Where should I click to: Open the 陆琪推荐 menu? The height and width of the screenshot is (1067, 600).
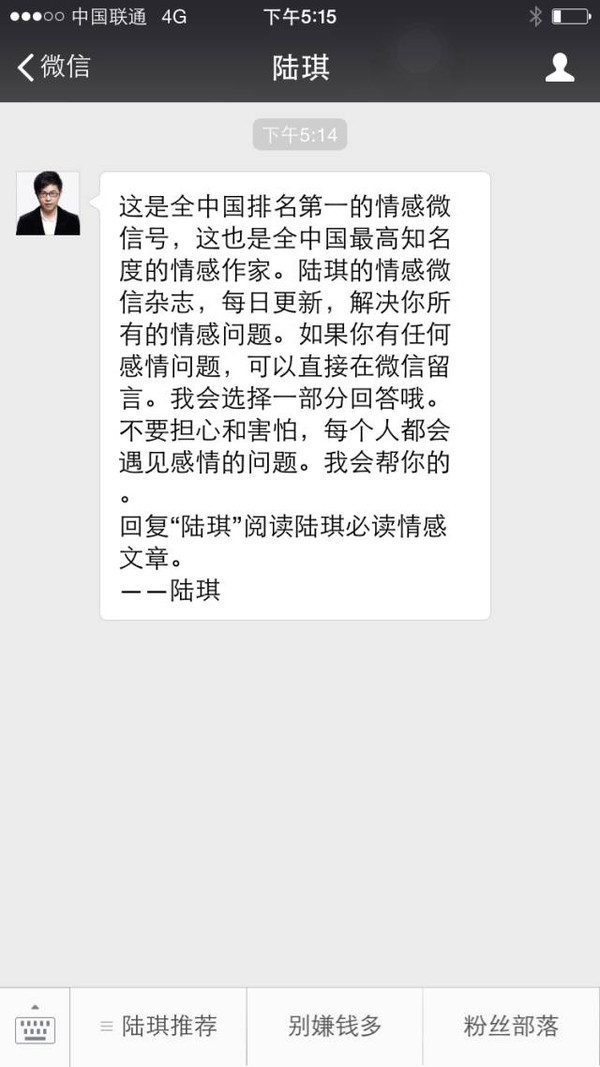(x=158, y=1026)
